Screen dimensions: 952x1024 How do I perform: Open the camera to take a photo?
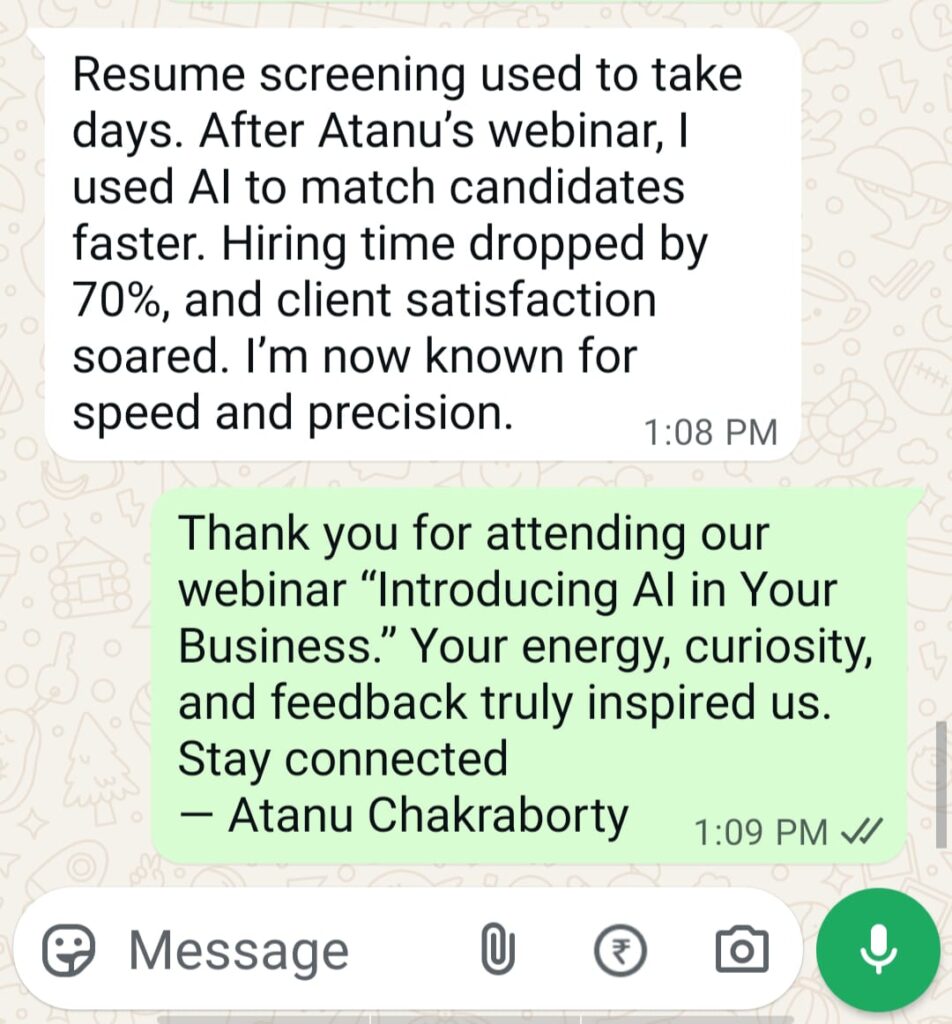(742, 949)
